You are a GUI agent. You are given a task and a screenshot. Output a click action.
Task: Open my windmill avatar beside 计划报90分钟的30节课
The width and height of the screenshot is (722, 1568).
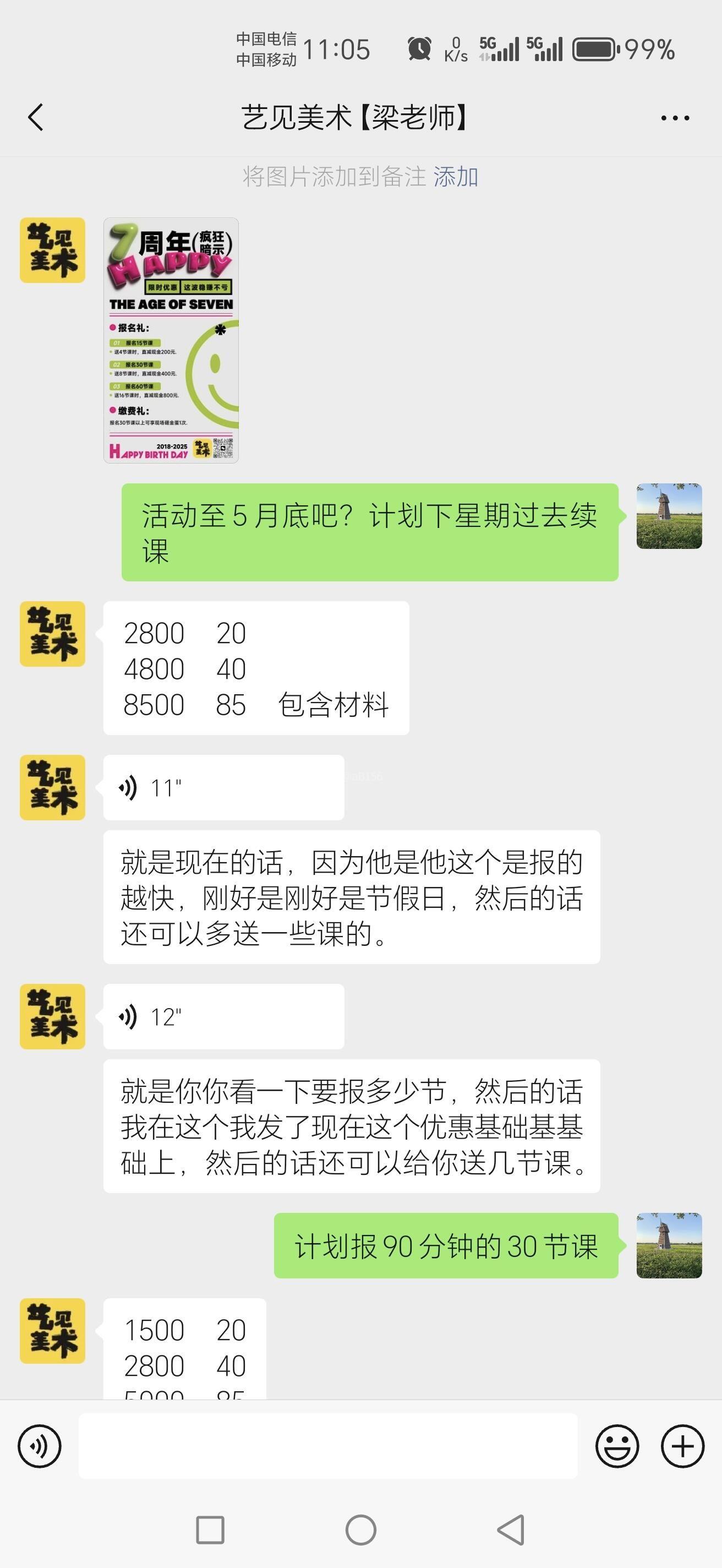(669, 1245)
